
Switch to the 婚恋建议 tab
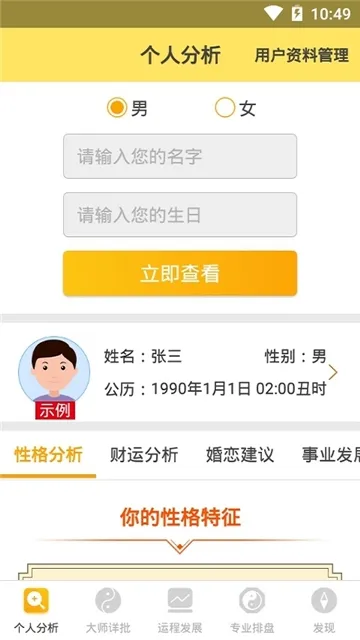pyautogui.click(x=240, y=455)
